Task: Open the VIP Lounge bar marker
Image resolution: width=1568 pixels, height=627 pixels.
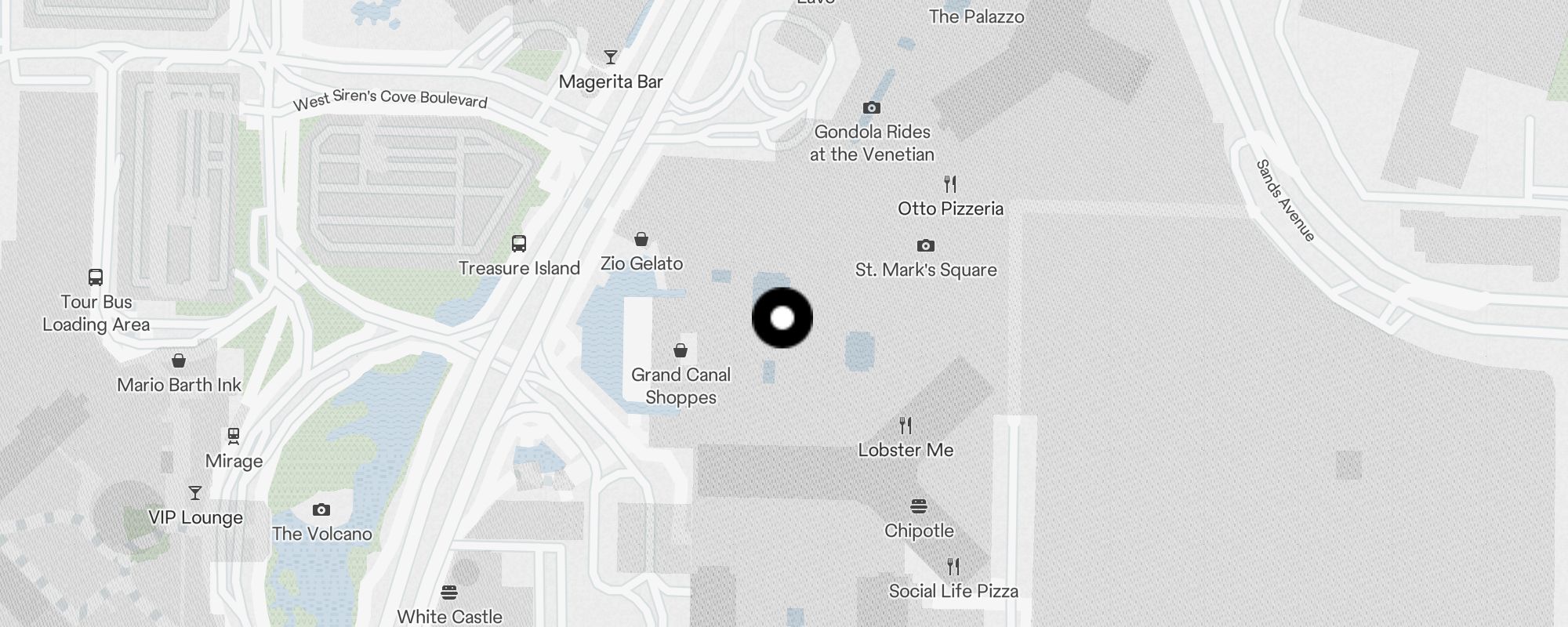Action: point(195,493)
